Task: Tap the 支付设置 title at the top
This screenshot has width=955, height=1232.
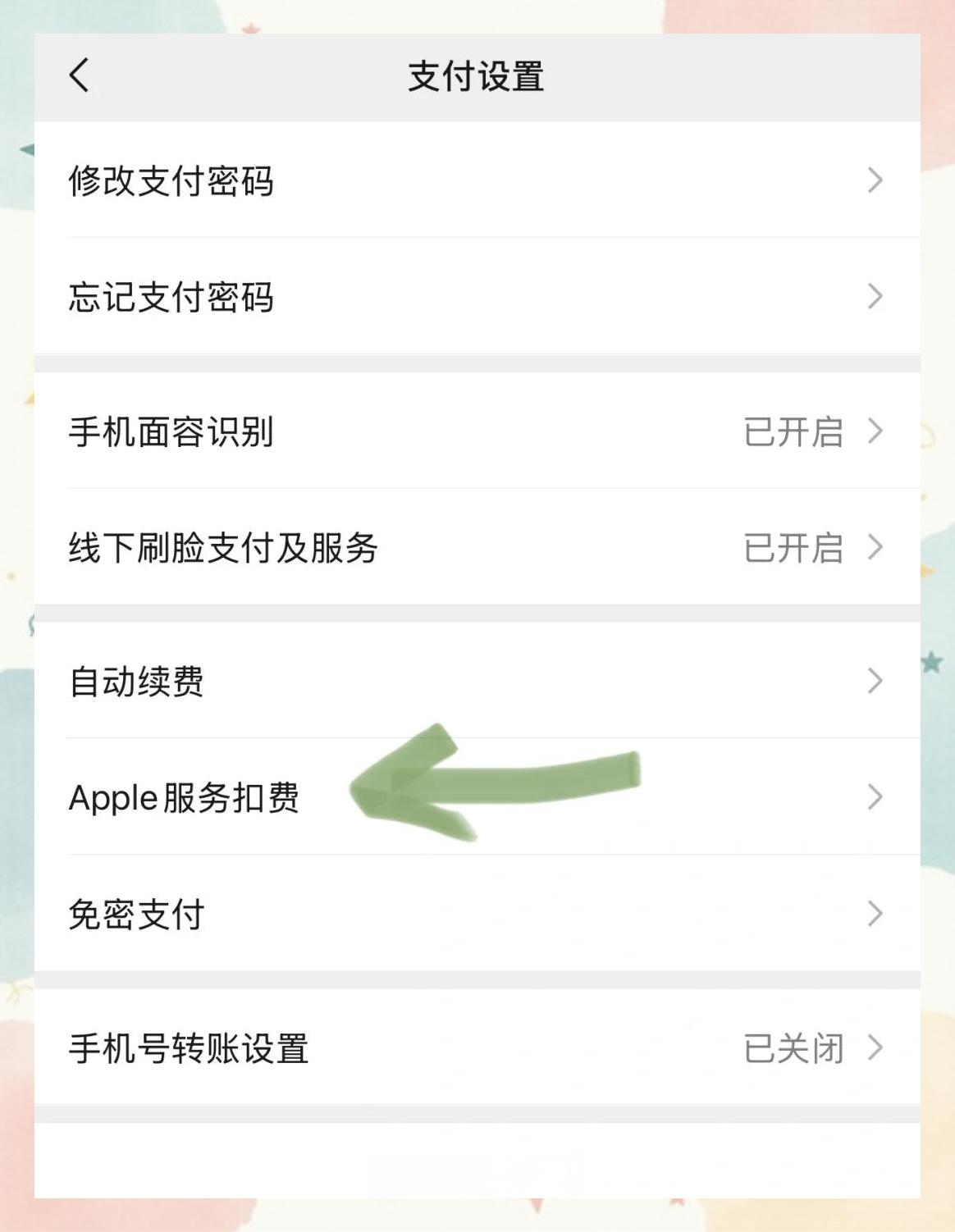Action: (477, 78)
